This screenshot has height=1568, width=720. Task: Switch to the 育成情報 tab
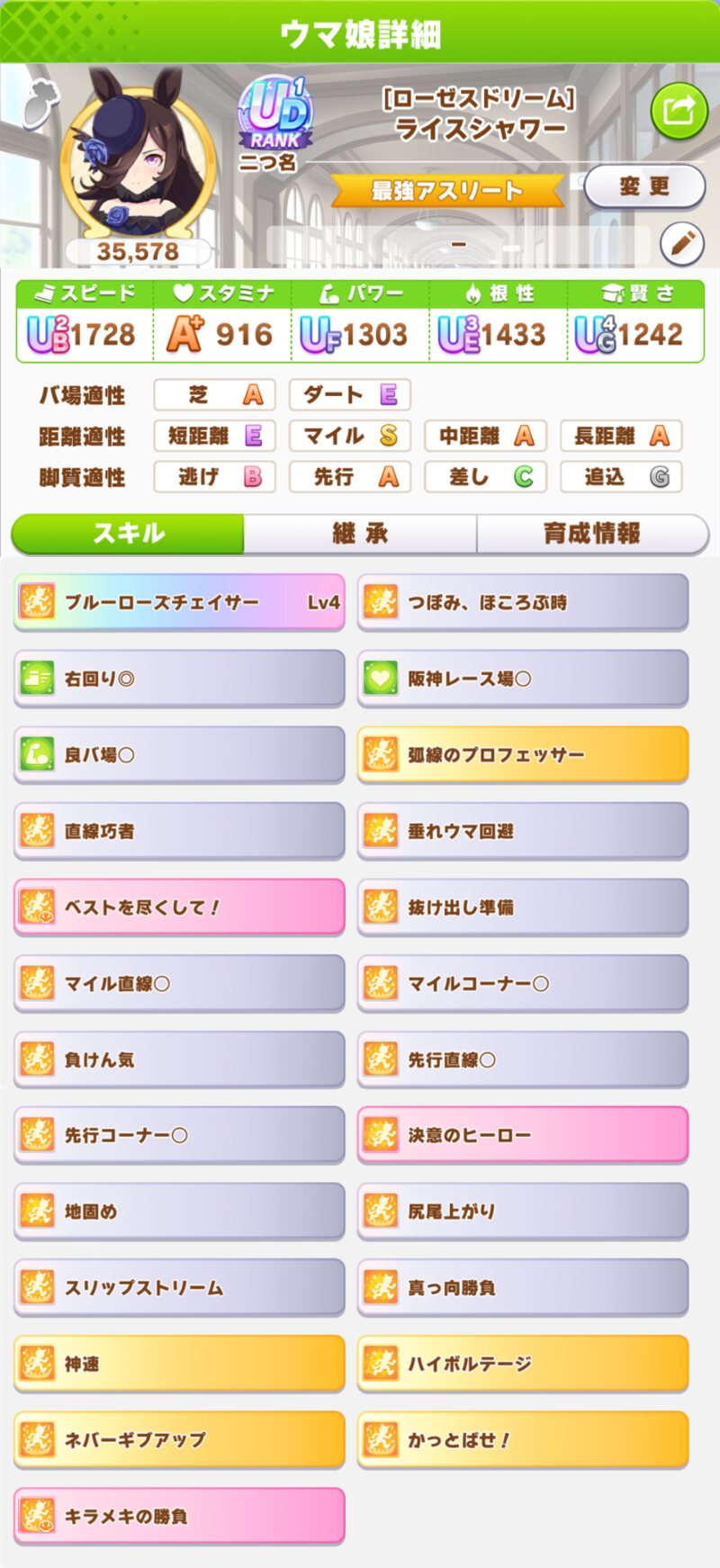click(x=591, y=534)
